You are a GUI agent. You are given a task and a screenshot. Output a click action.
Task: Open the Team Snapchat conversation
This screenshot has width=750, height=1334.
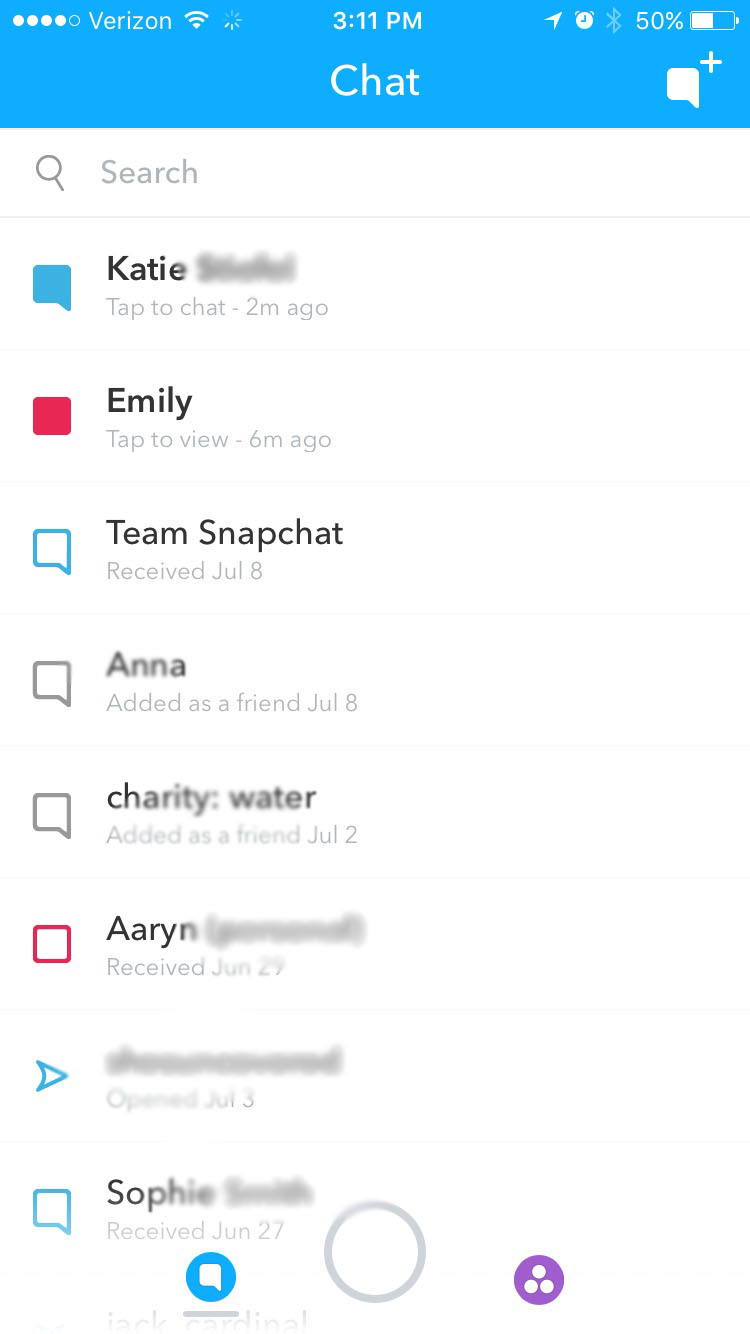[x=375, y=549]
